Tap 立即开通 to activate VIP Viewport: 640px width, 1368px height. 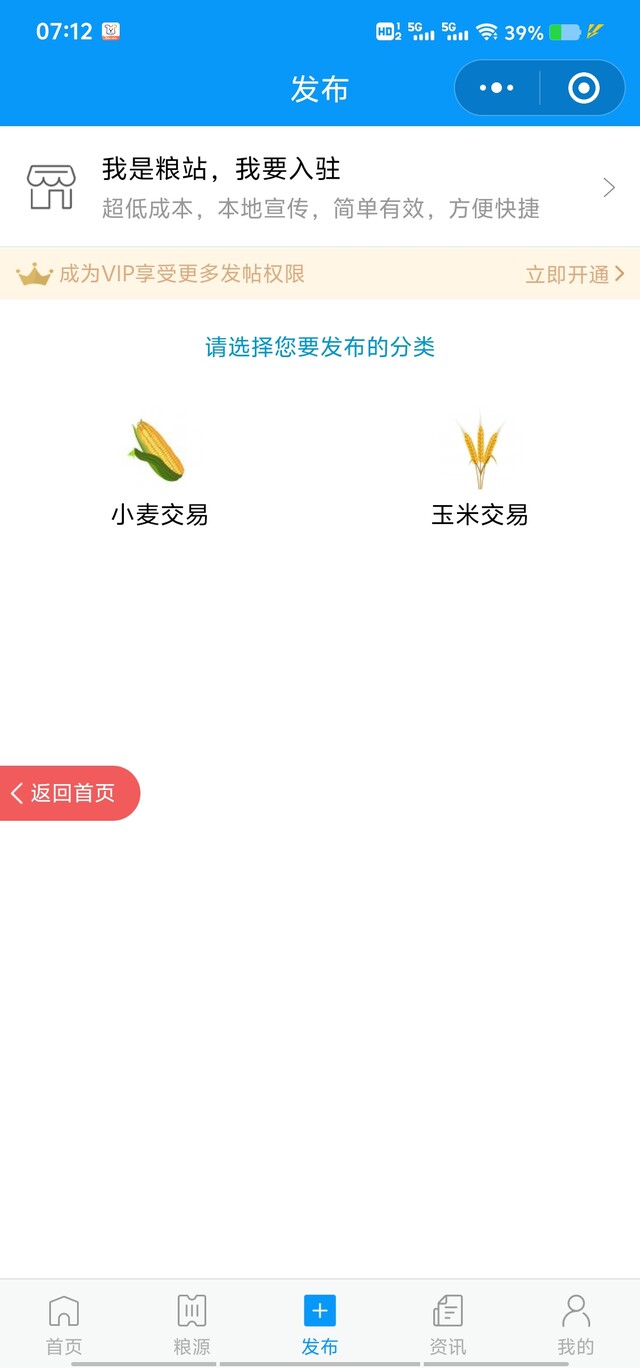coord(574,274)
